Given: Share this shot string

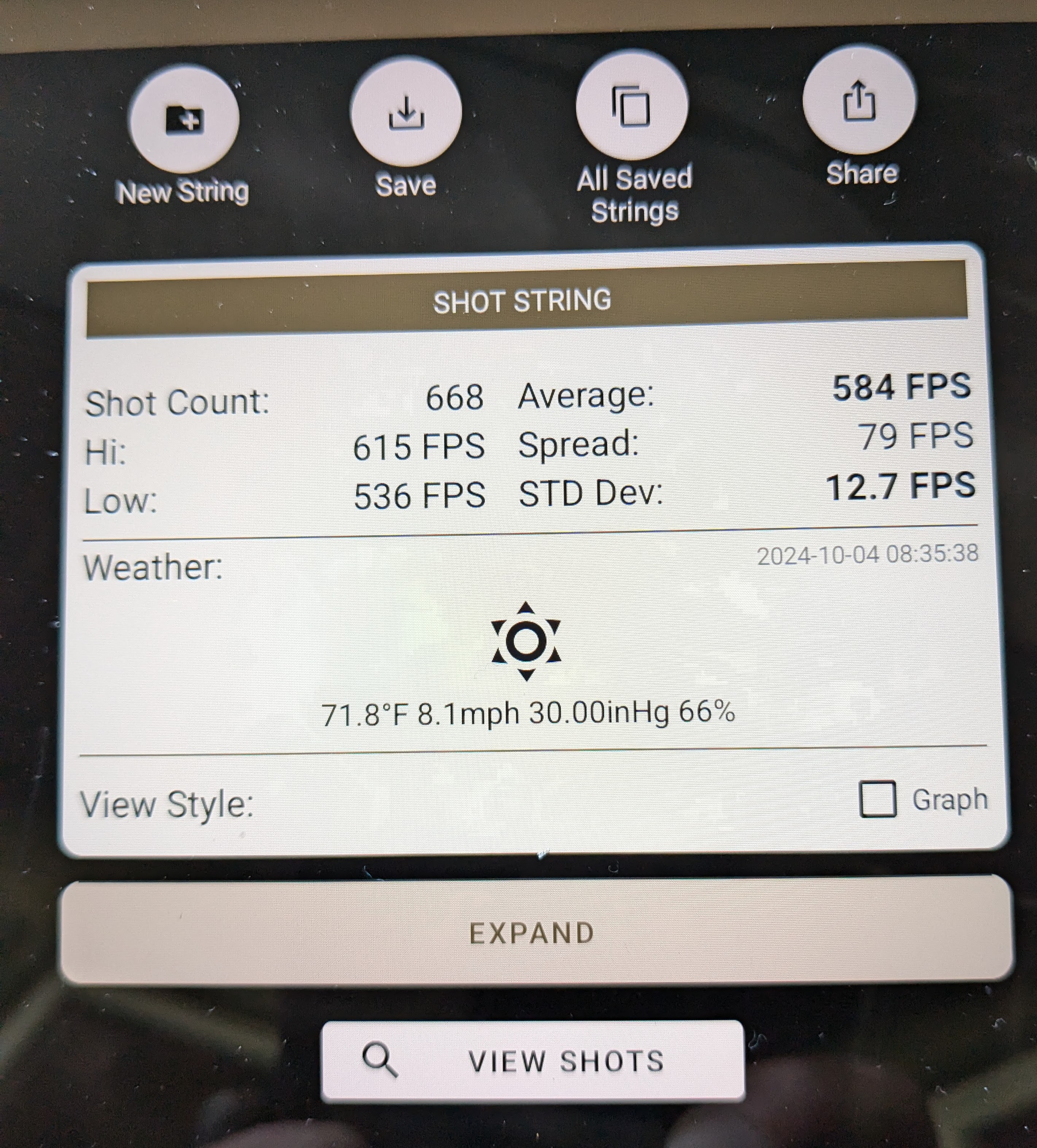Looking at the screenshot, I should point(859,101).
